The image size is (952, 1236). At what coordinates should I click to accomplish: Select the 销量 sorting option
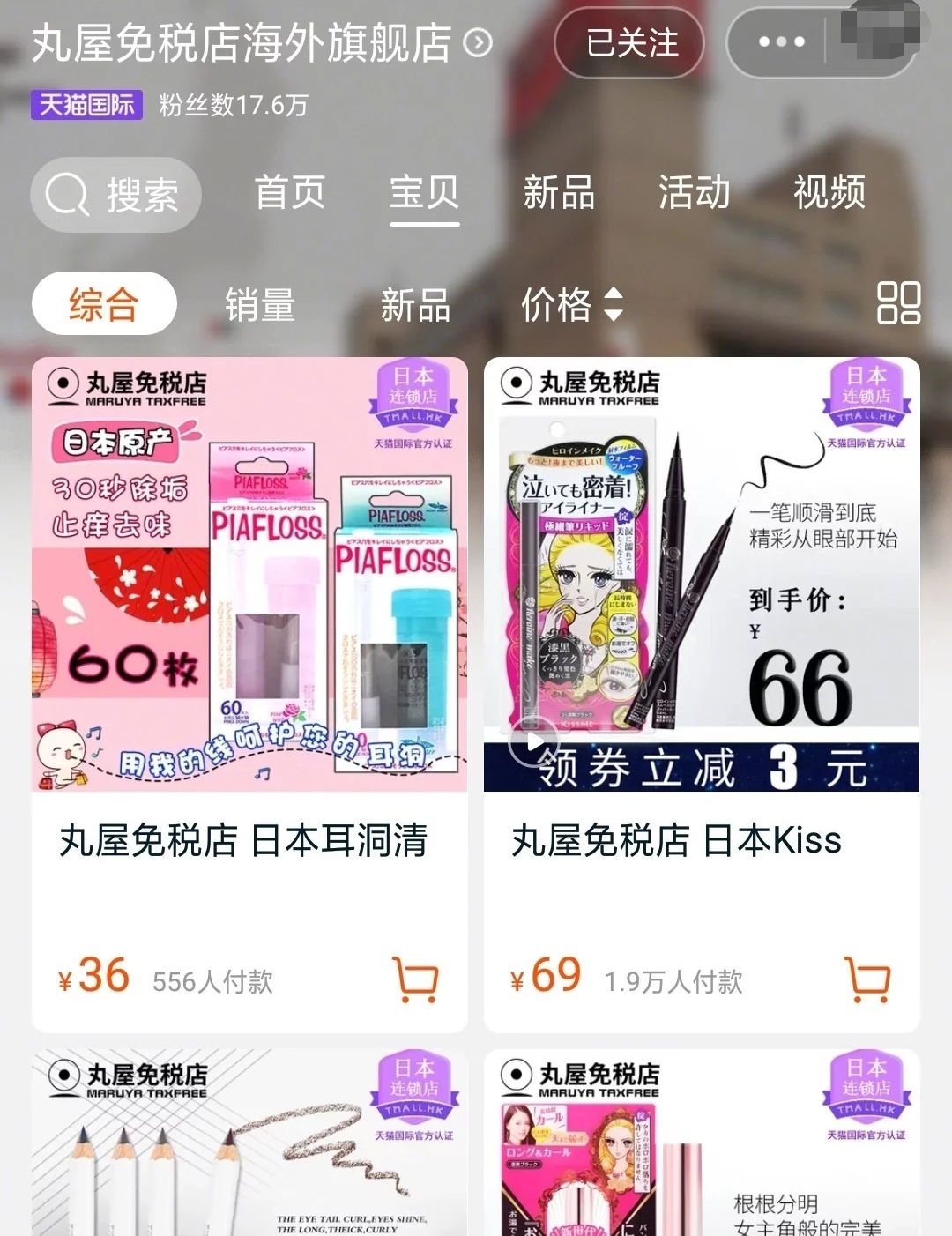coord(258,303)
